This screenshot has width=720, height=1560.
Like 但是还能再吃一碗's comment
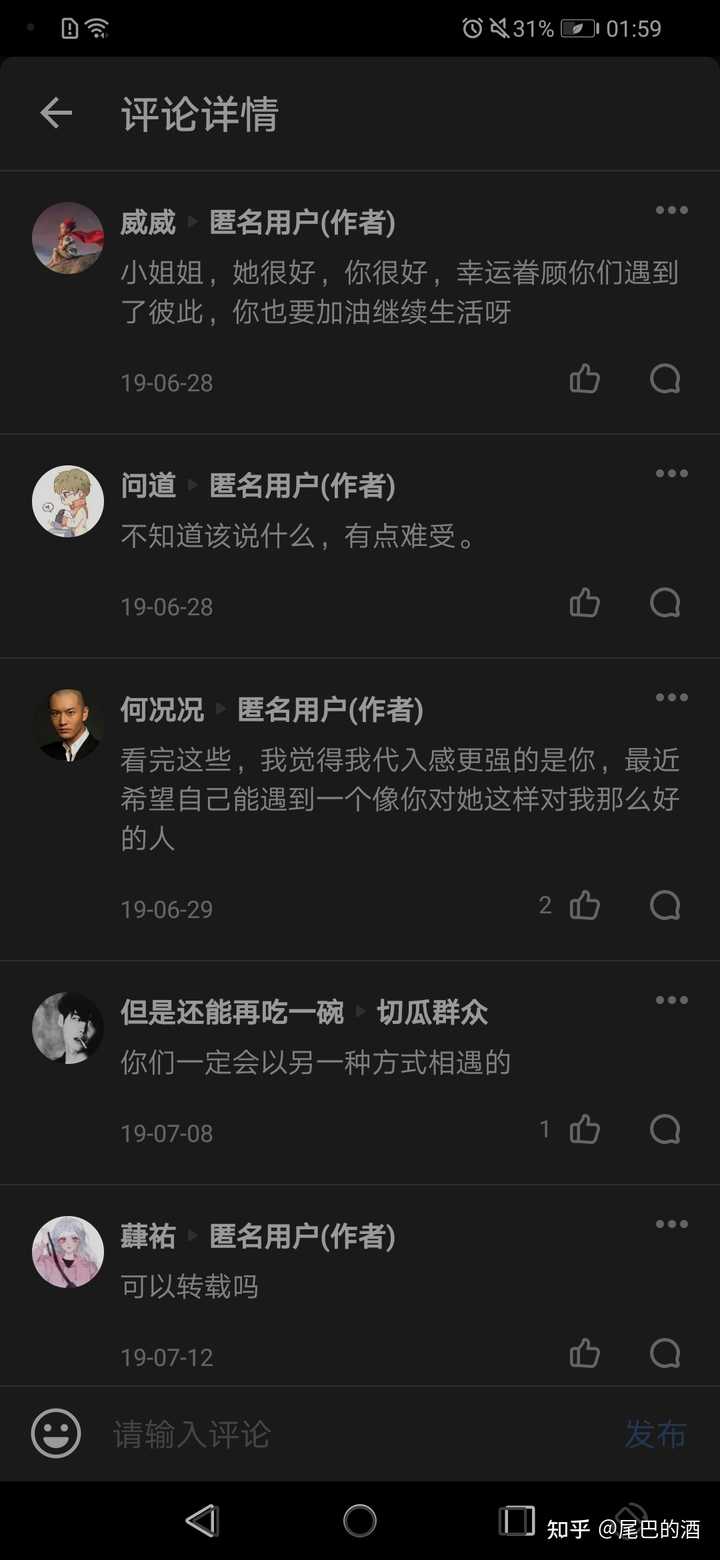(585, 1130)
